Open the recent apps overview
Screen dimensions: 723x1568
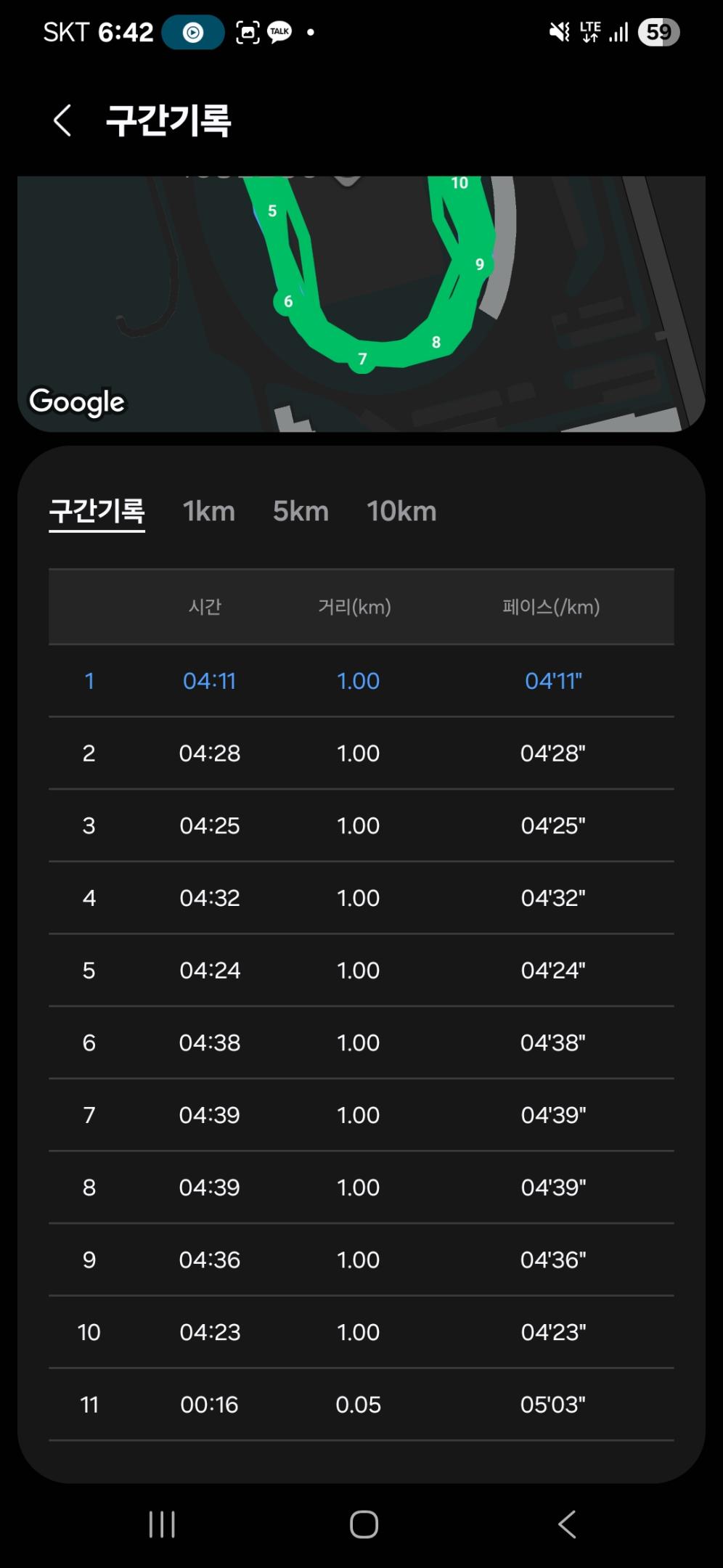[162, 1524]
